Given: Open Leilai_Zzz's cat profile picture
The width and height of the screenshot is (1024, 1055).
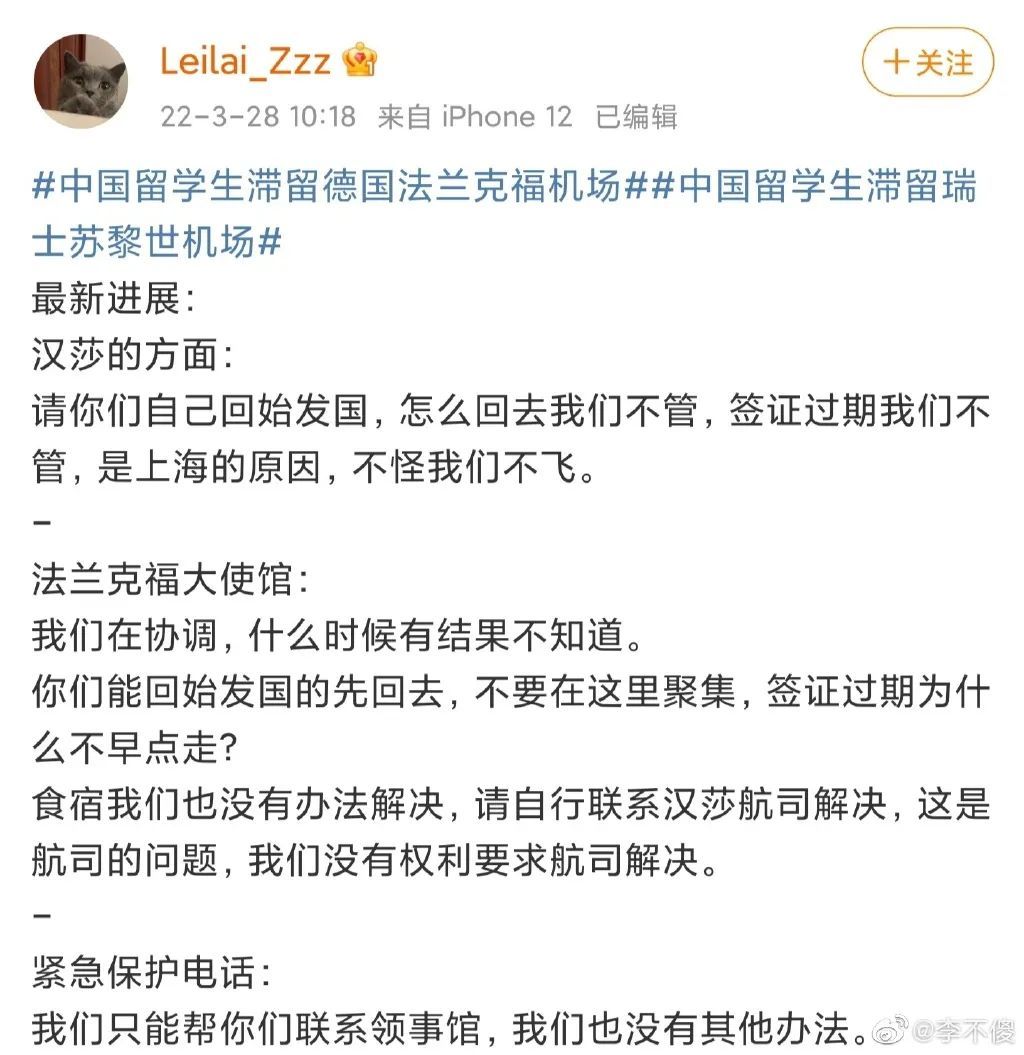Looking at the screenshot, I should pyautogui.click(x=81, y=81).
